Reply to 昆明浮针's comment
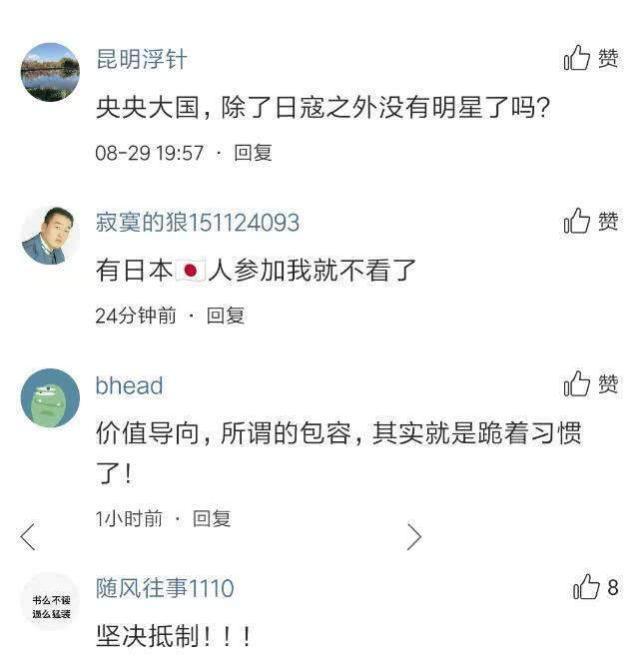 coord(253,153)
